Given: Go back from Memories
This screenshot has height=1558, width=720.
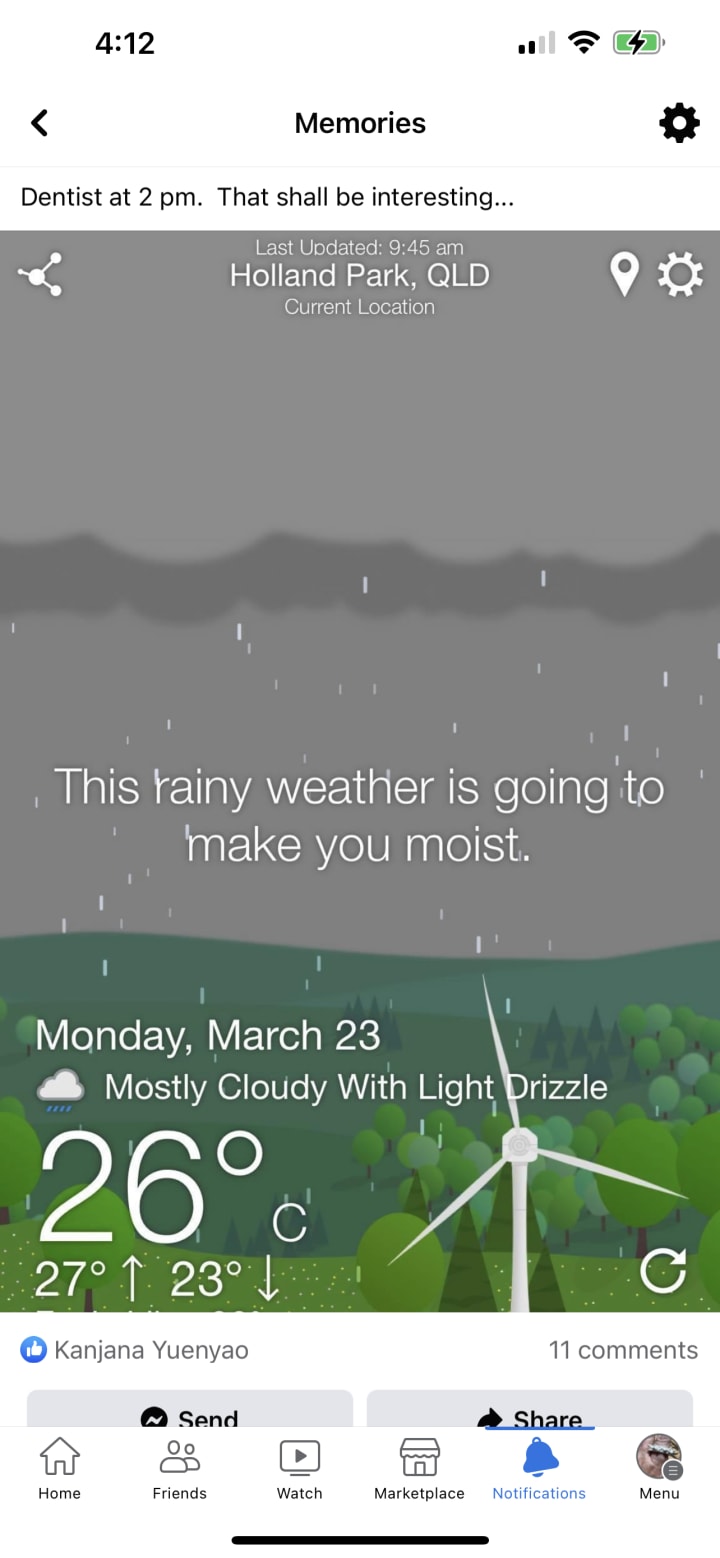Looking at the screenshot, I should tap(39, 123).
